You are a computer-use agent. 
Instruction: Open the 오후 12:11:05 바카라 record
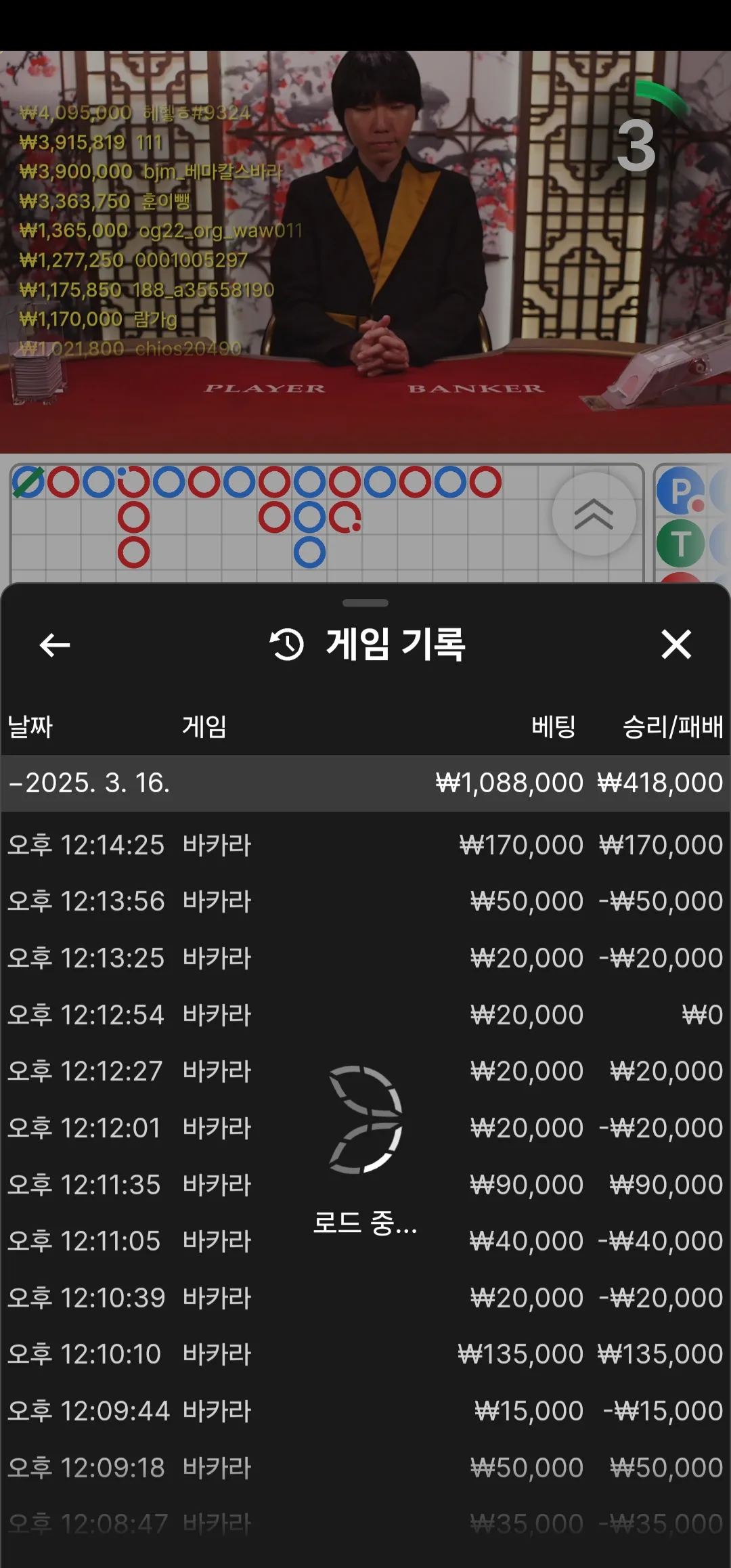(365, 1241)
